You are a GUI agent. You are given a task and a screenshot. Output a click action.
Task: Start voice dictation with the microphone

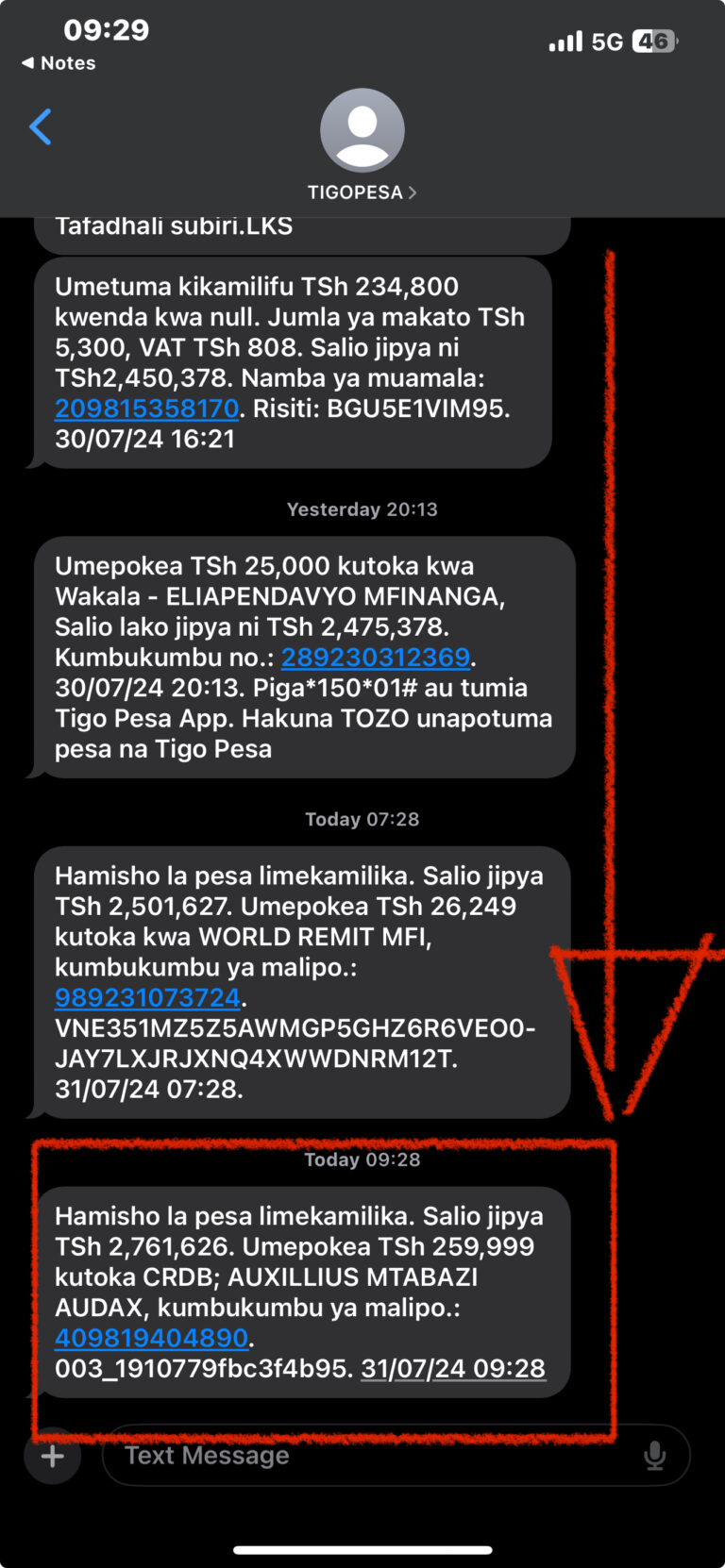click(654, 1456)
